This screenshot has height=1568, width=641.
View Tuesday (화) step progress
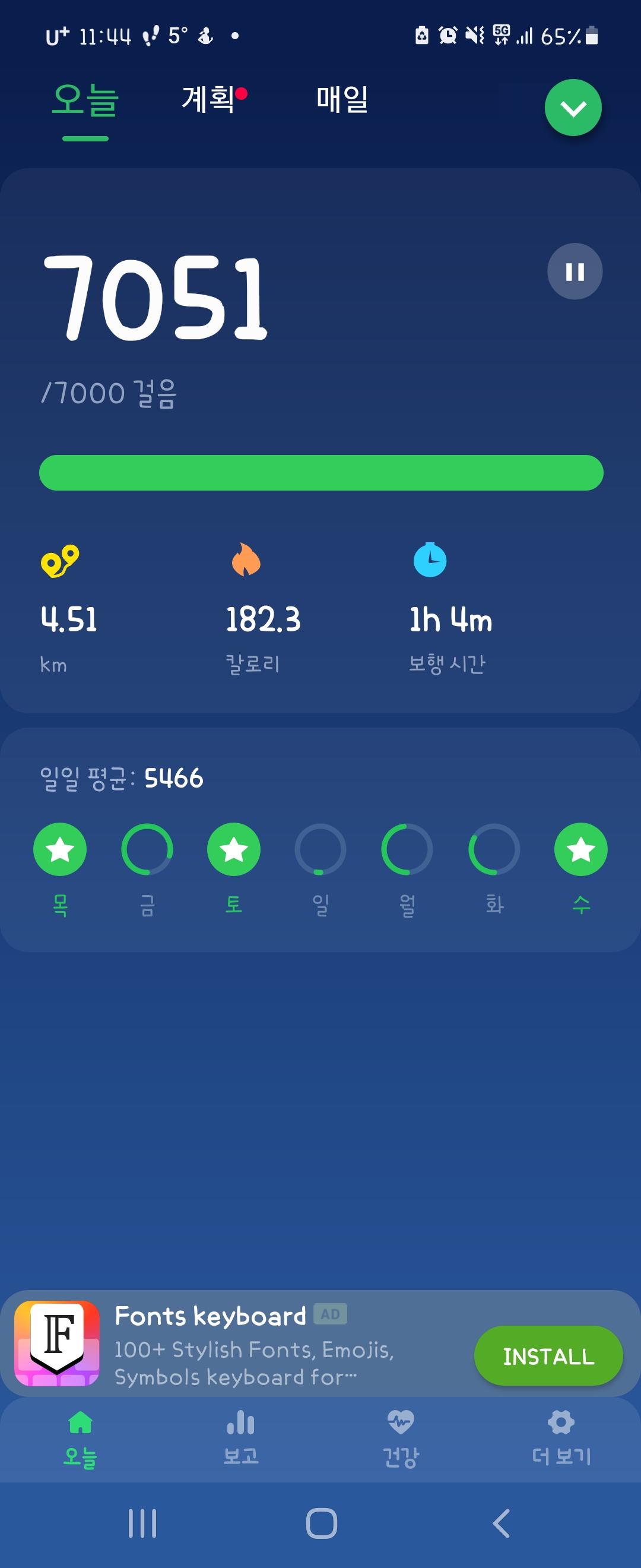tap(494, 849)
